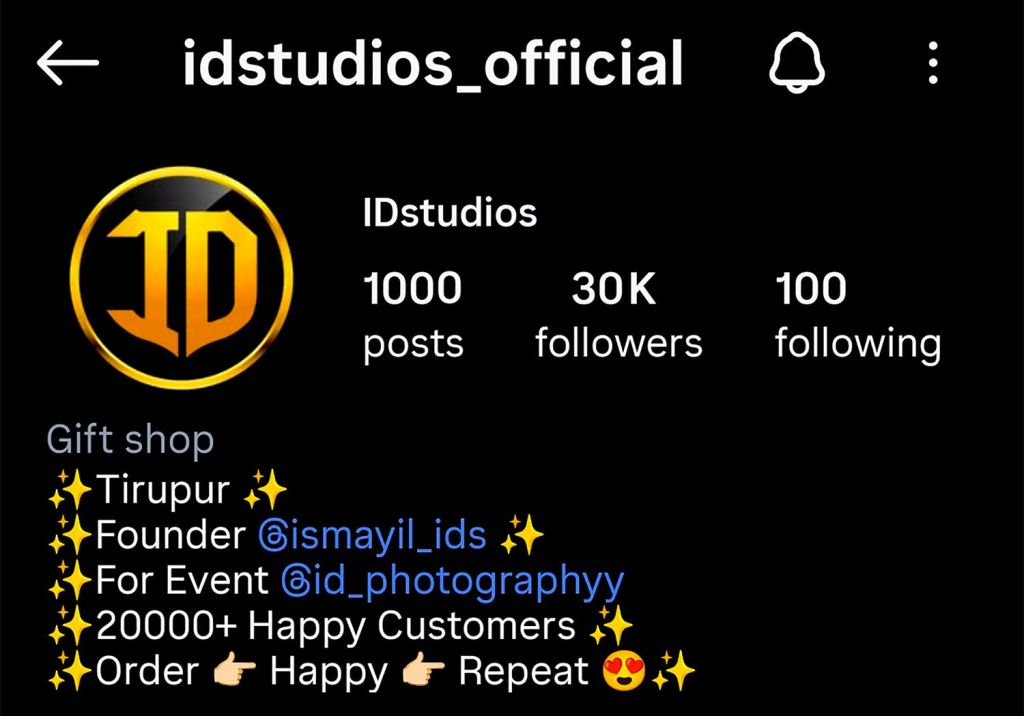Visit the @id_photographyy profile link
This screenshot has height=716, width=1024.
pos(453,580)
